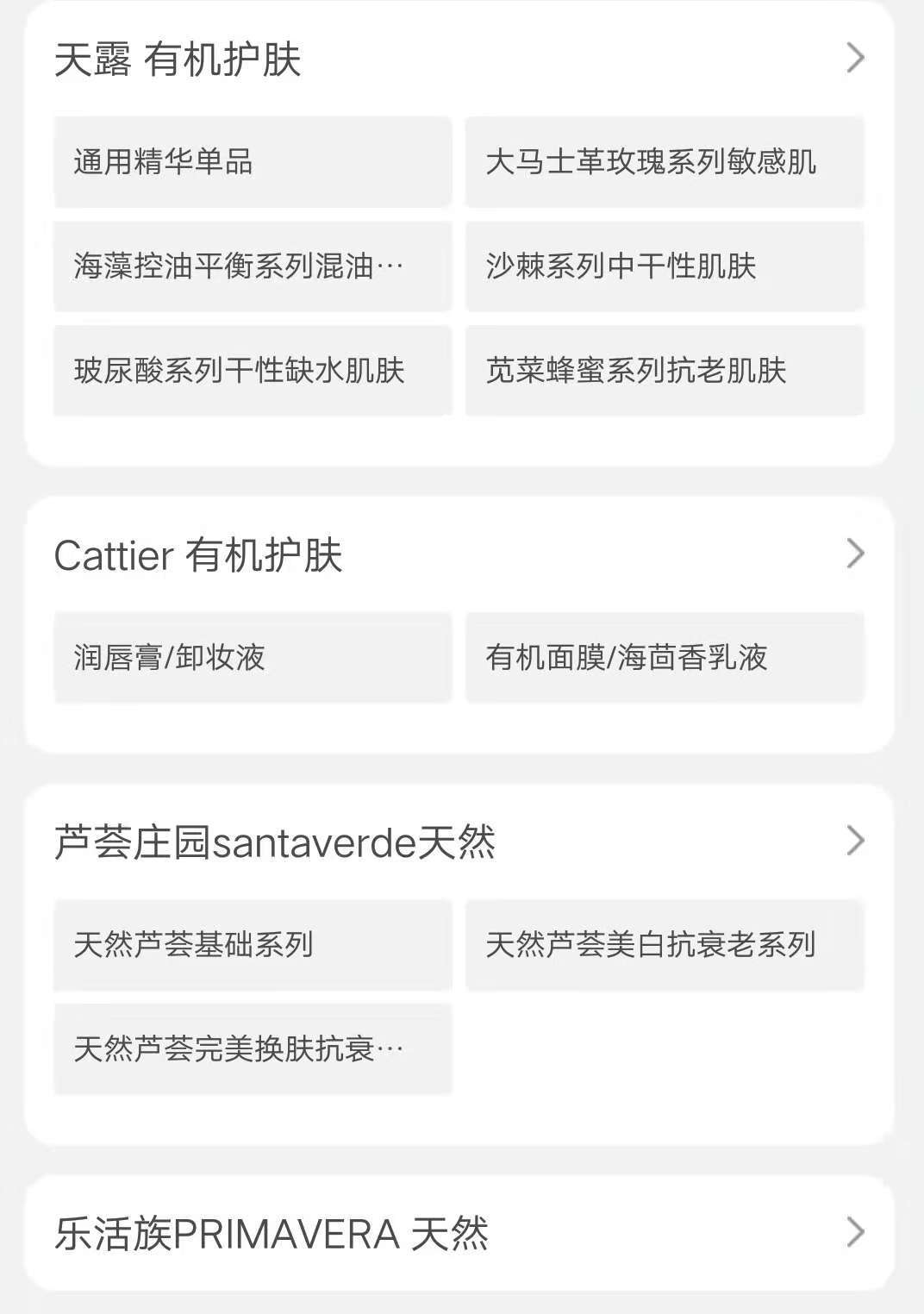The image size is (924, 1314).
Task: Select the 玻尿酸系列干性缺水肌肤 category
Action: 253,371
